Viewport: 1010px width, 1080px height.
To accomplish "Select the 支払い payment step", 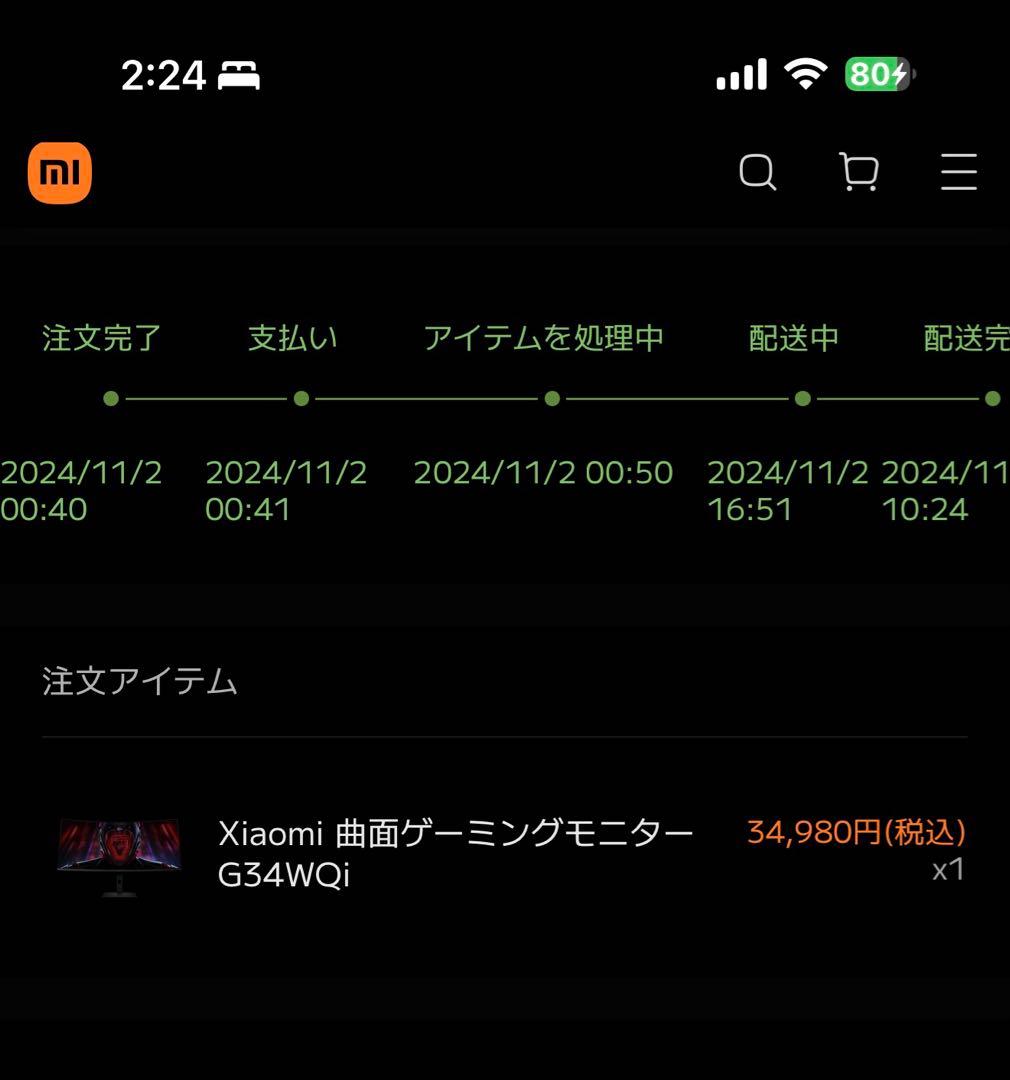I will [293, 338].
